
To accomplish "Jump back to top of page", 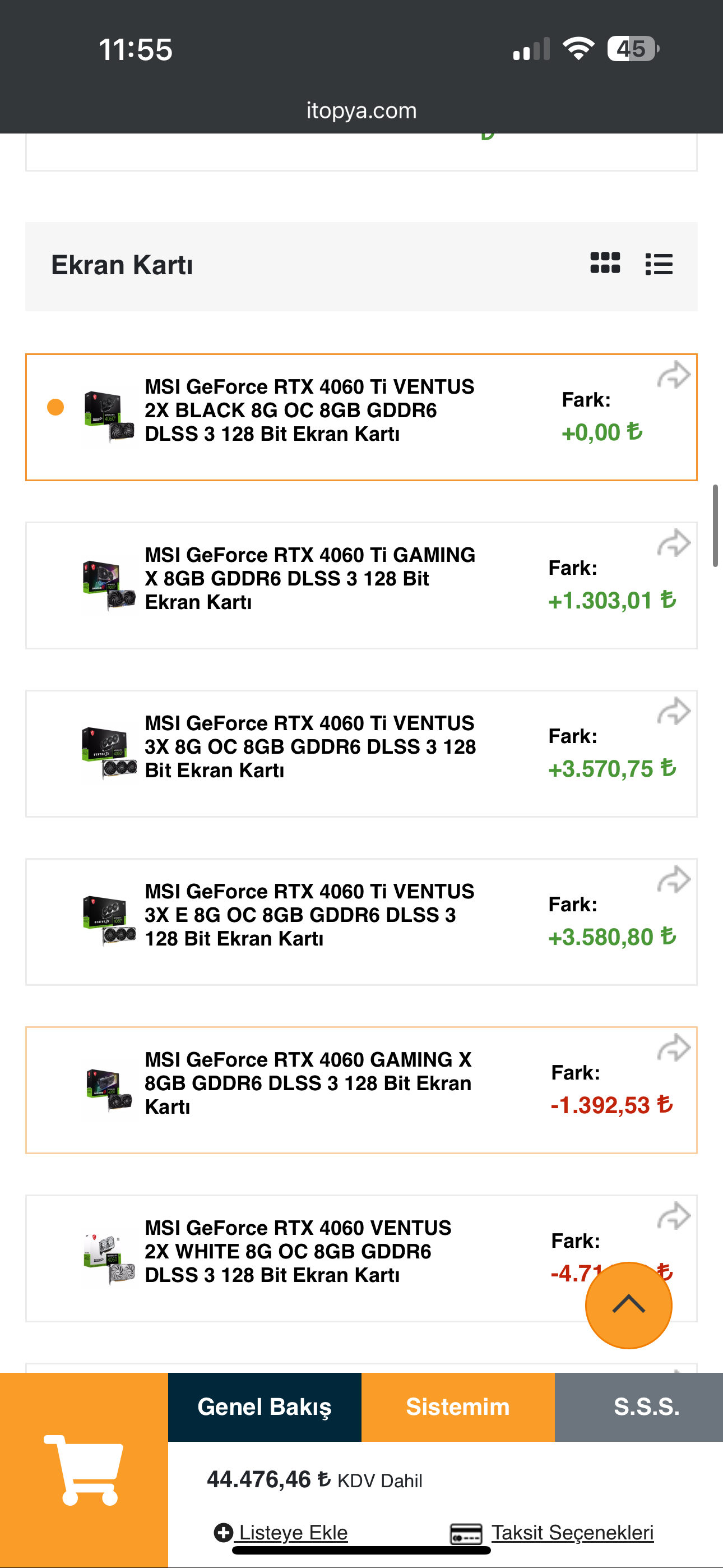I will coord(628,1305).
